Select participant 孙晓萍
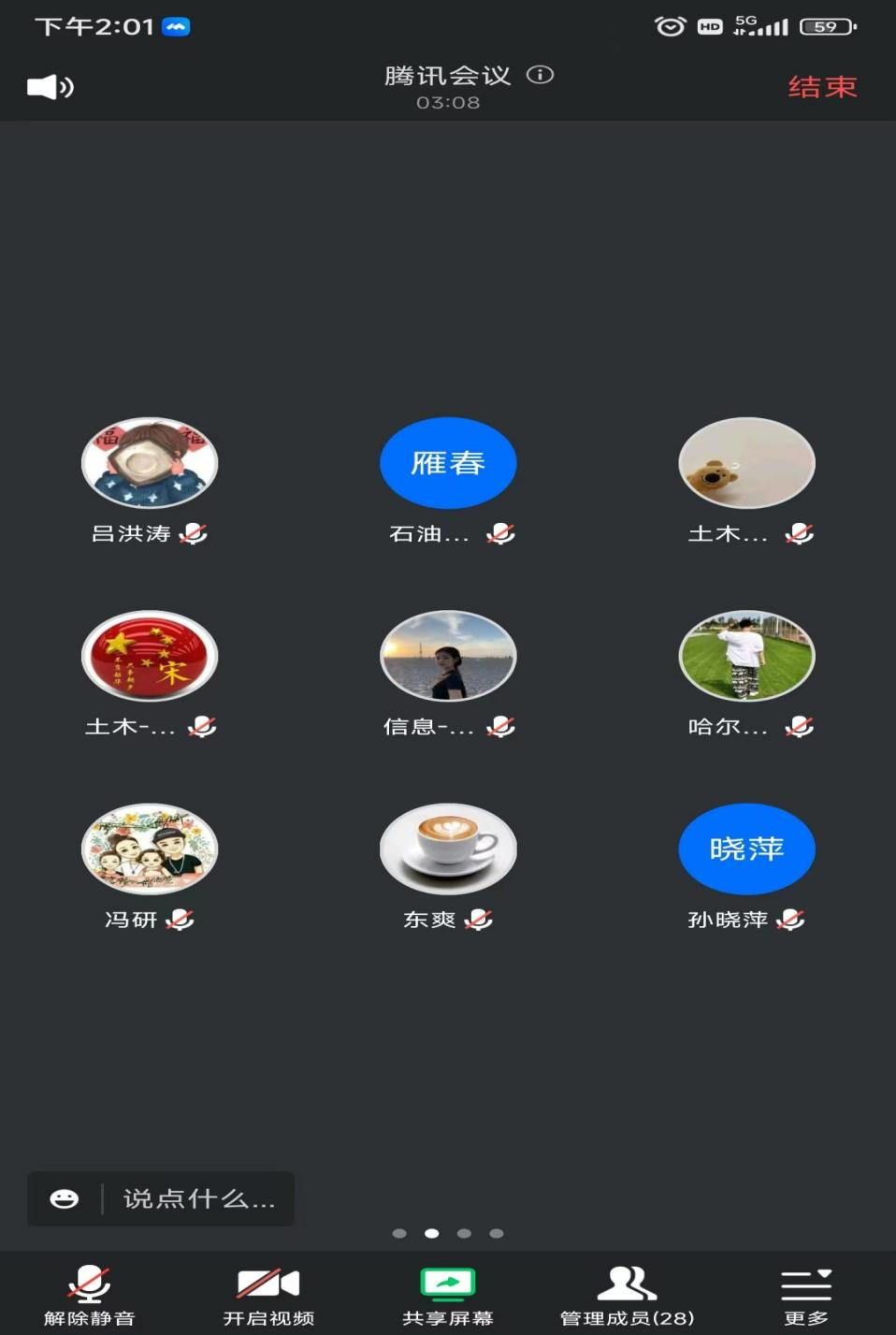The height and width of the screenshot is (1335, 896). click(x=746, y=849)
